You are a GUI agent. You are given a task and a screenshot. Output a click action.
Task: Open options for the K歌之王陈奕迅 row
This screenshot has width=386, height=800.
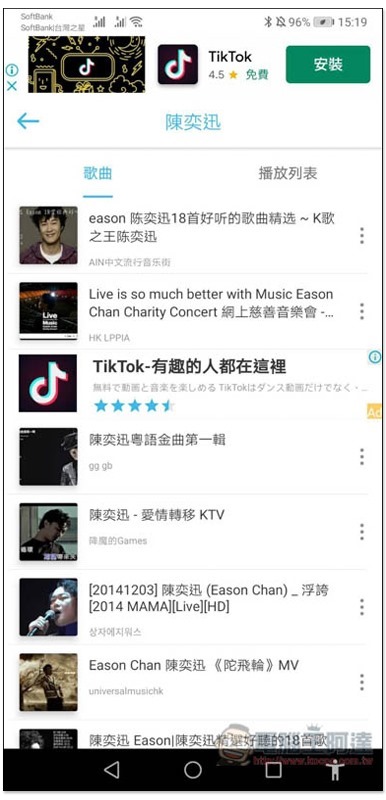point(362,236)
